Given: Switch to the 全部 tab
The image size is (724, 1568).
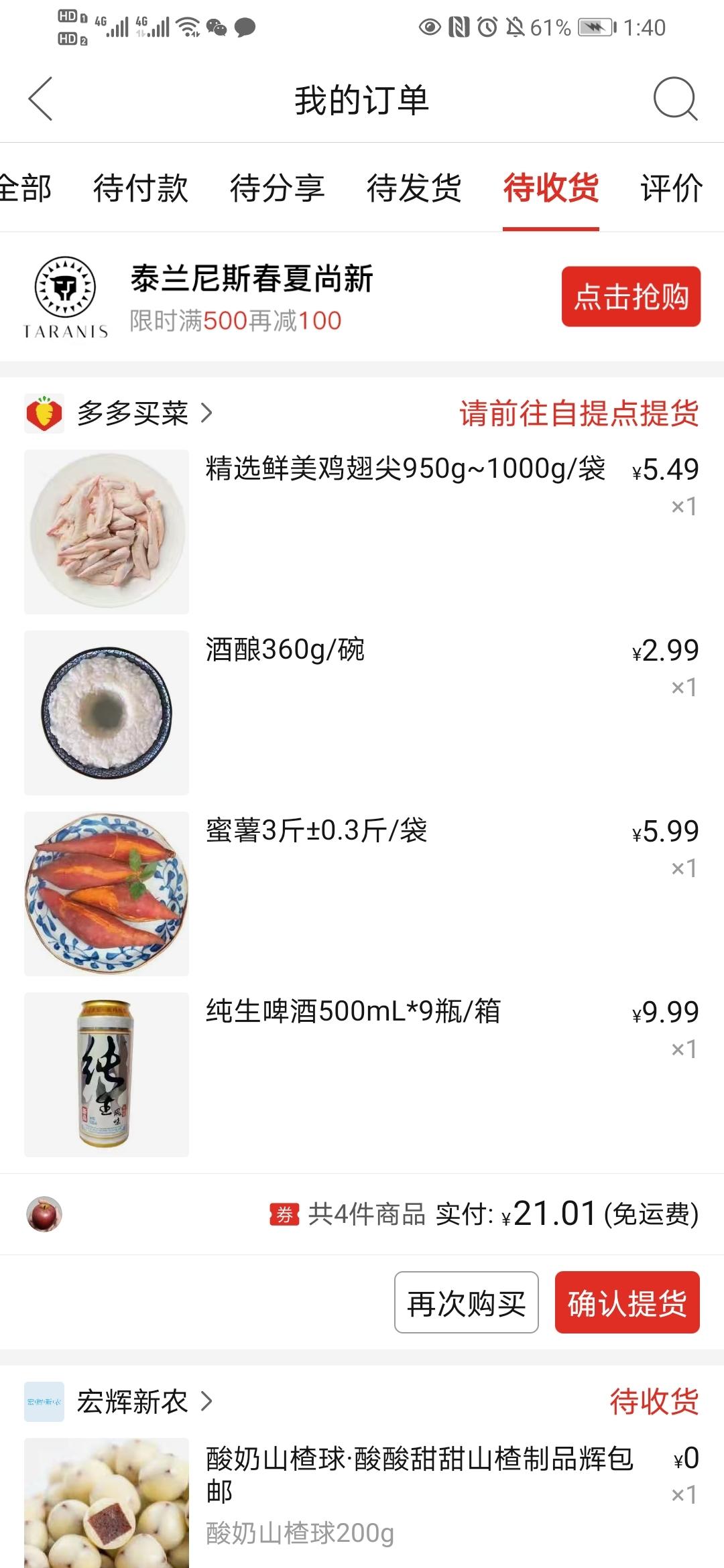Looking at the screenshot, I should pos(25,188).
